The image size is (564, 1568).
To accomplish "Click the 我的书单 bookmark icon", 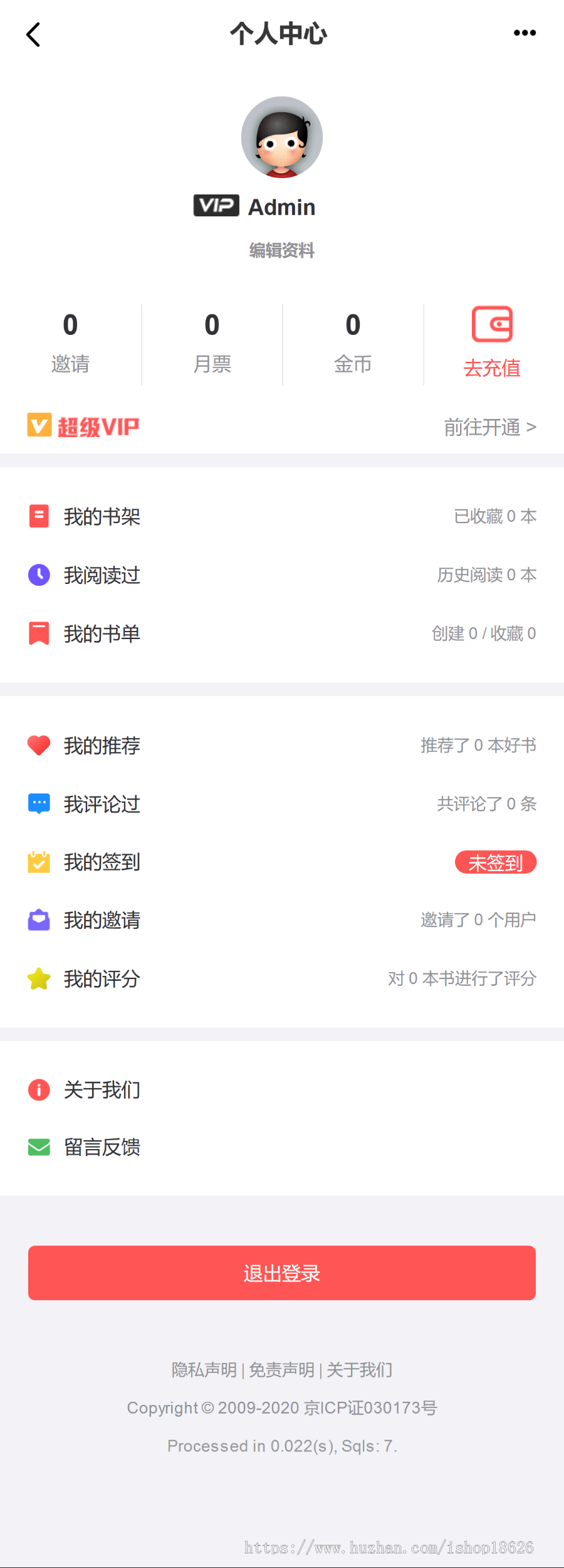I will (x=38, y=633).
